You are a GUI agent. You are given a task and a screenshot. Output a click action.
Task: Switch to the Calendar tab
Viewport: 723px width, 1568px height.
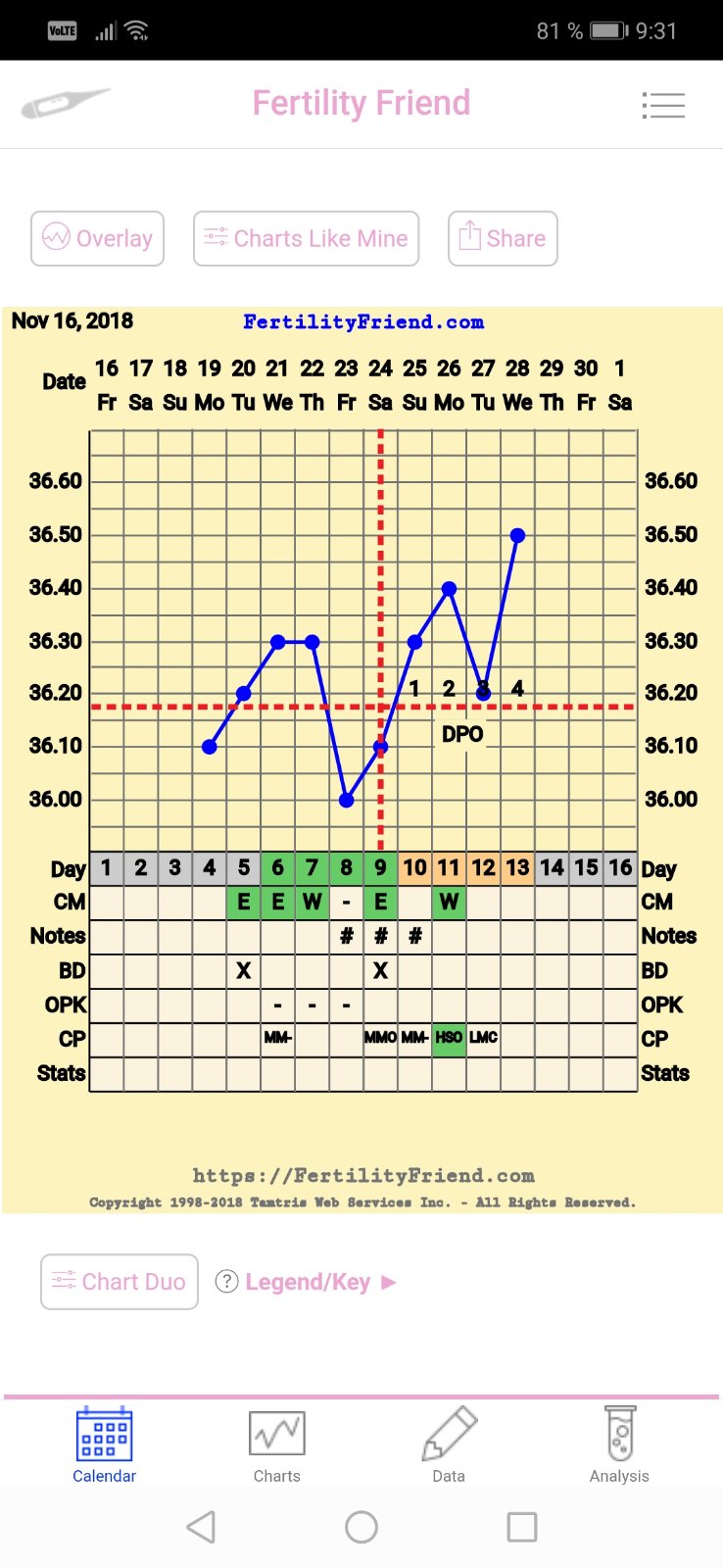104,1445
